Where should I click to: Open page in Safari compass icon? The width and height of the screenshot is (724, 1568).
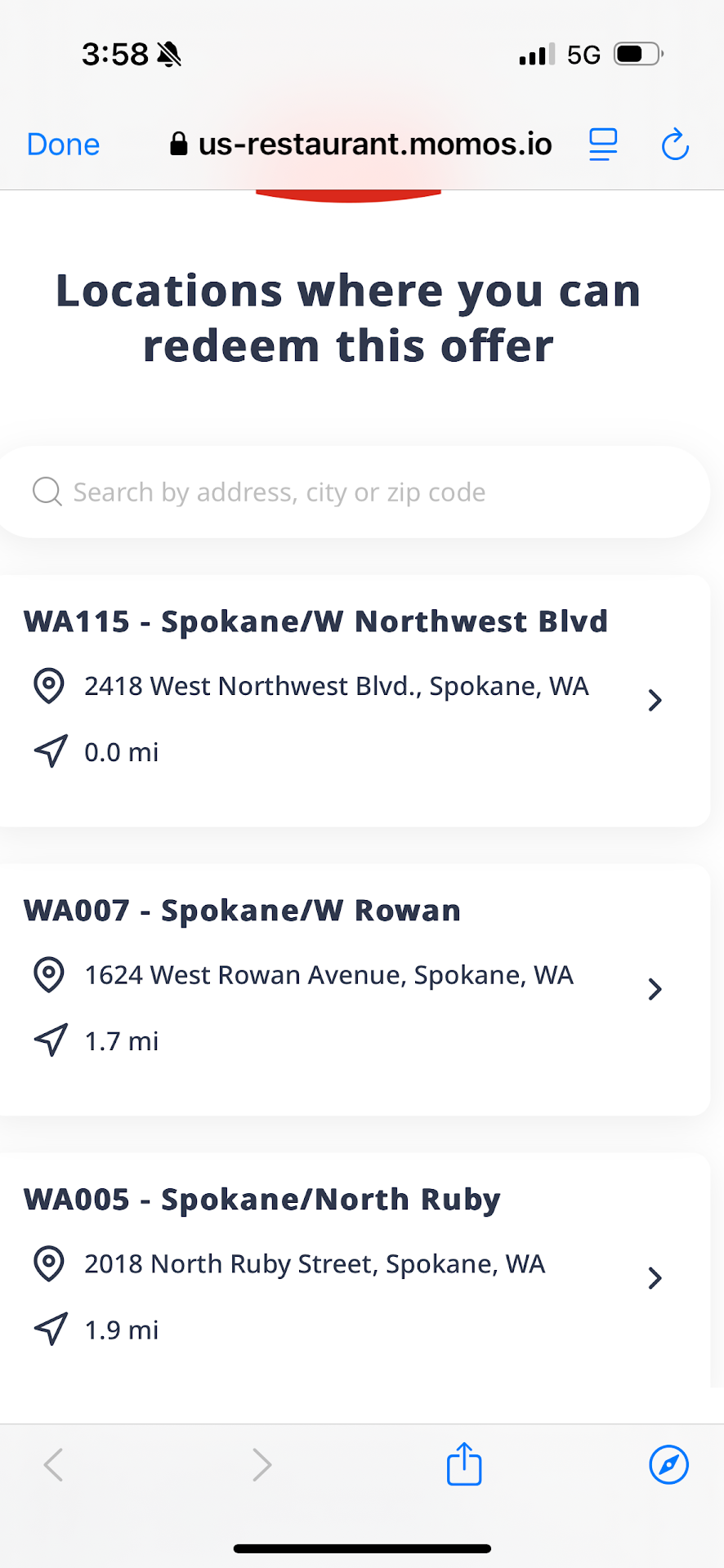coord(668,1464)
